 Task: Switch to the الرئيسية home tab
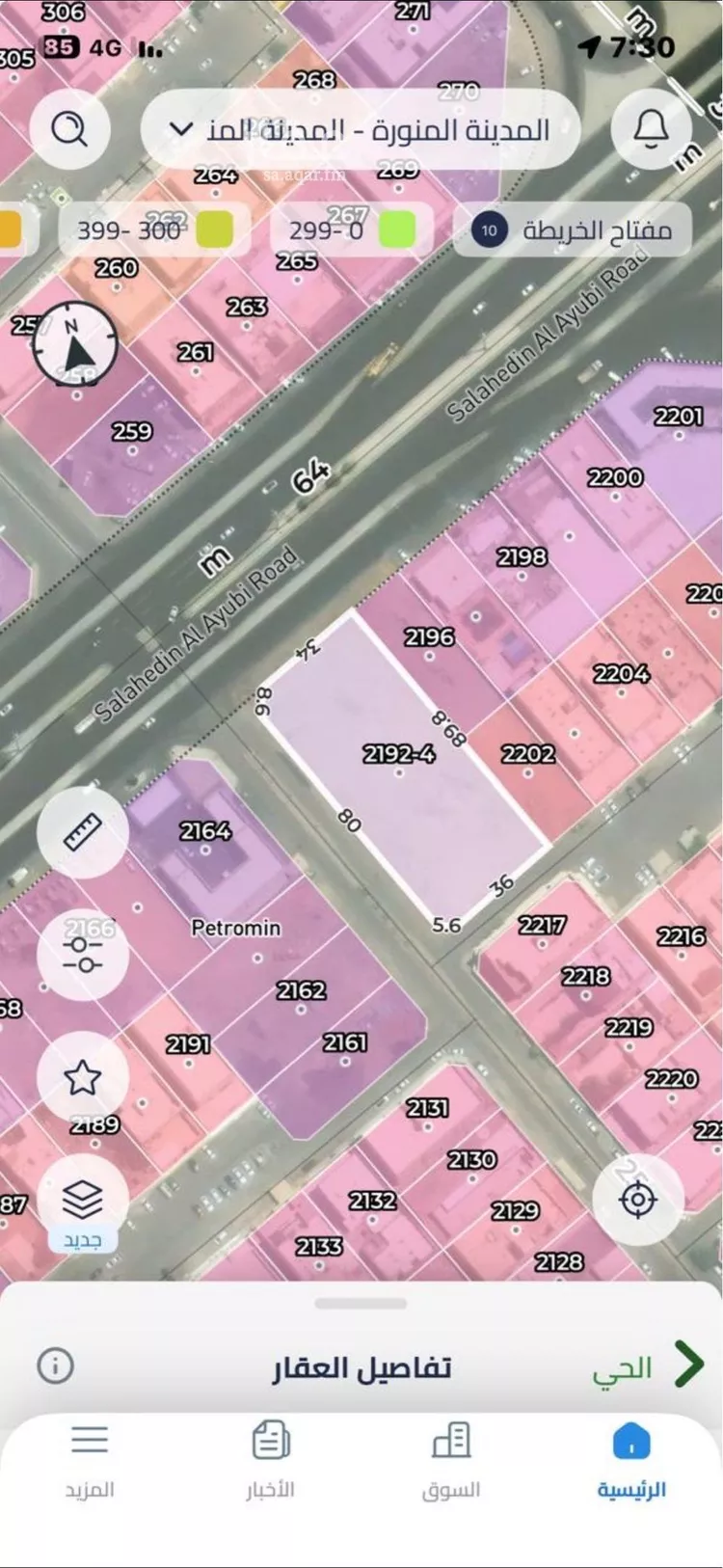pyautogui.click(x=631, y=1461)
